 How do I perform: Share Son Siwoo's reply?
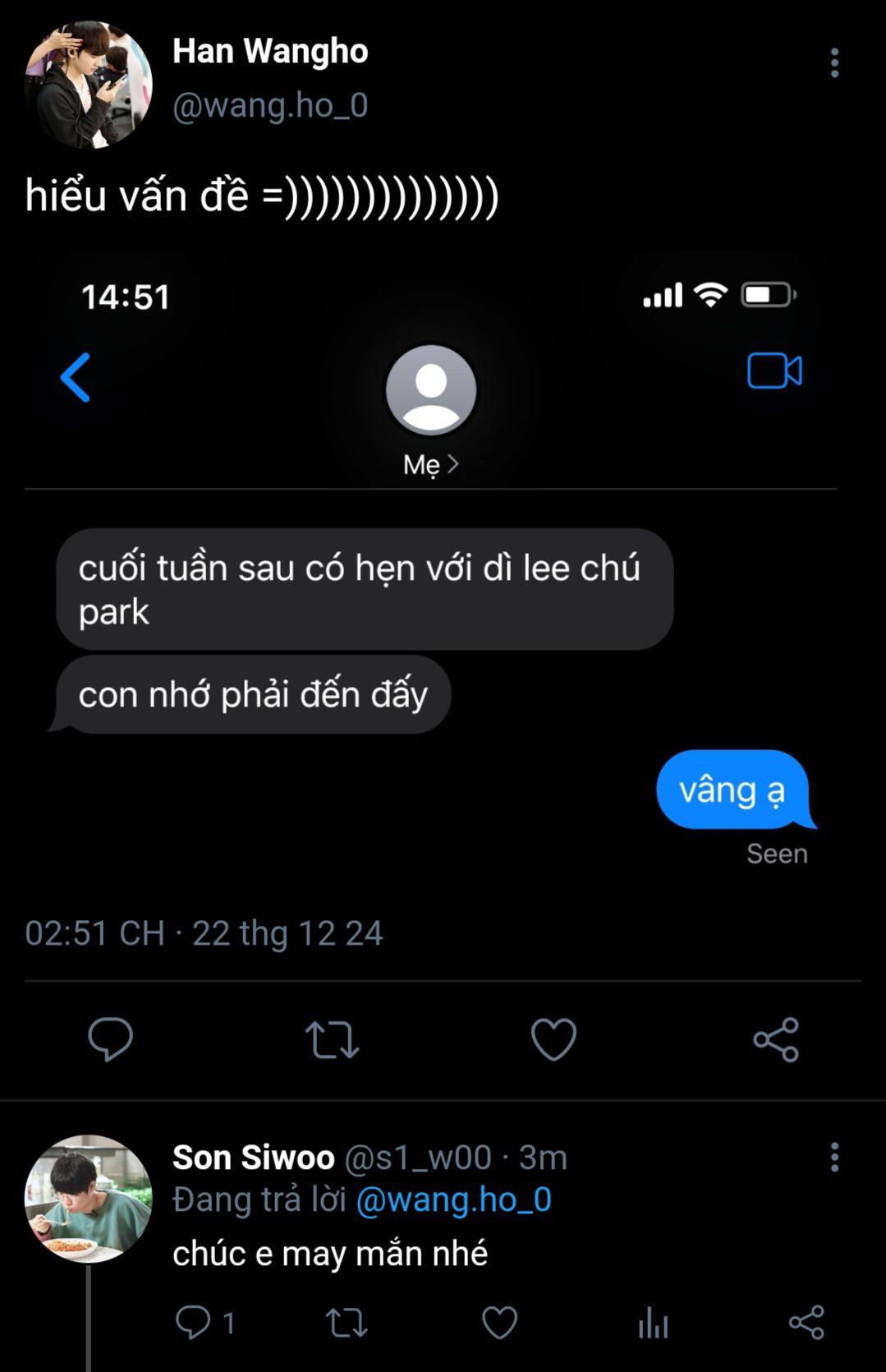[806, 1323]
